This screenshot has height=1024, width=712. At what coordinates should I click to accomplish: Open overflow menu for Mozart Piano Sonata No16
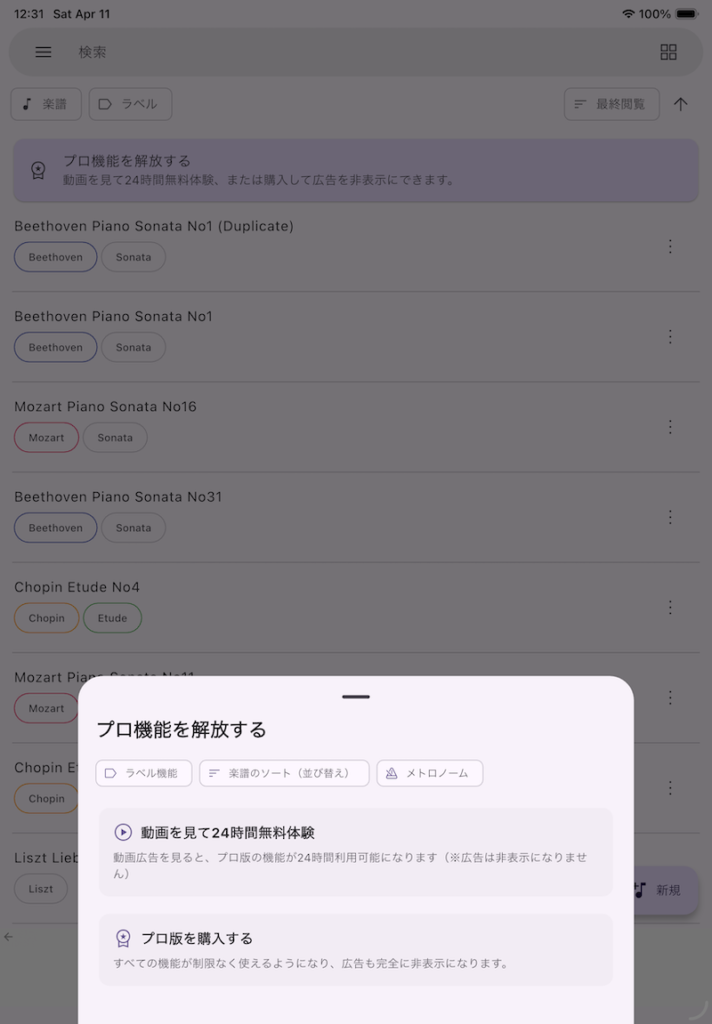click(670, 427)
